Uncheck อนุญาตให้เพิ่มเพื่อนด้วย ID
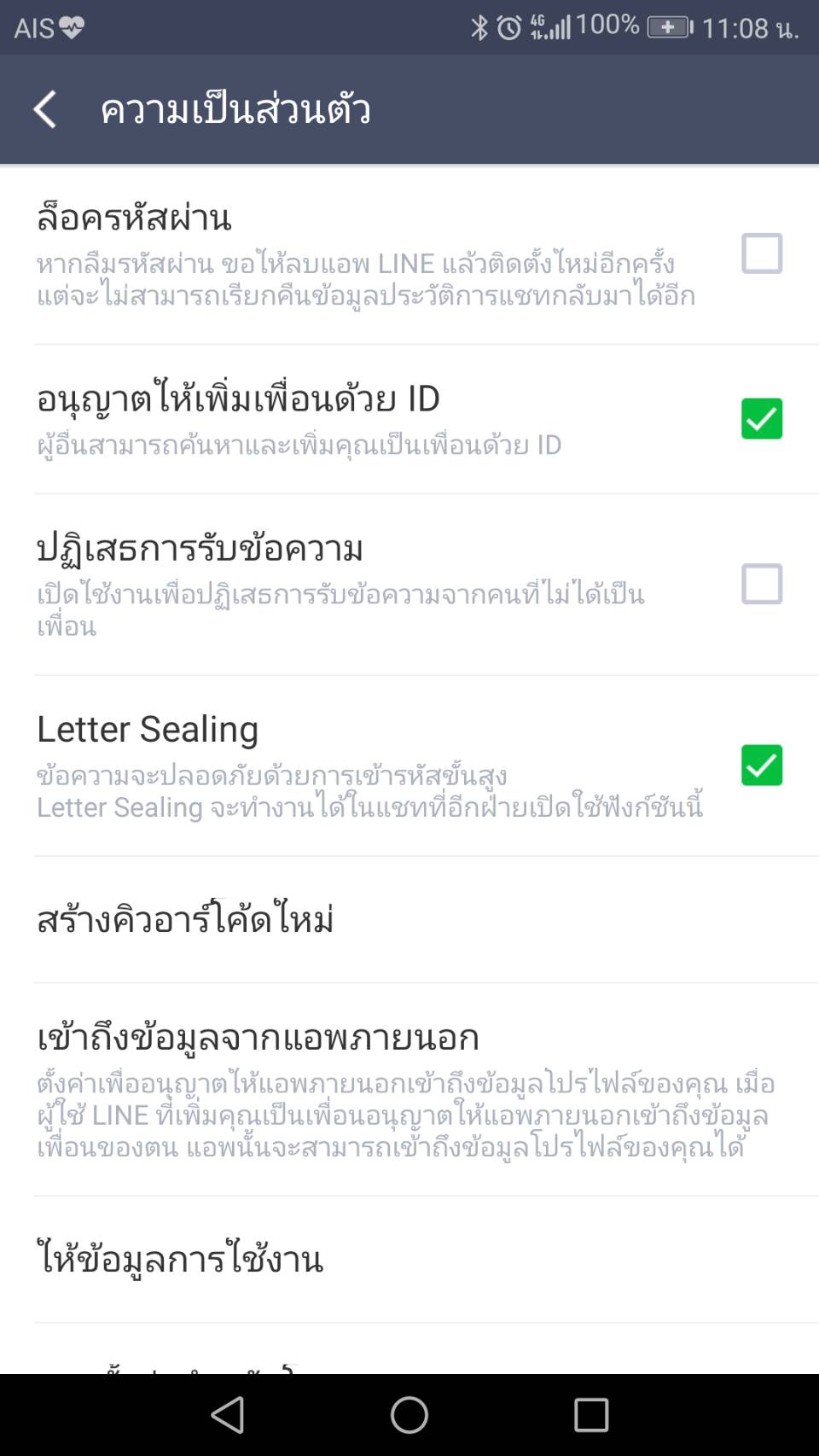 coord(762,419)
